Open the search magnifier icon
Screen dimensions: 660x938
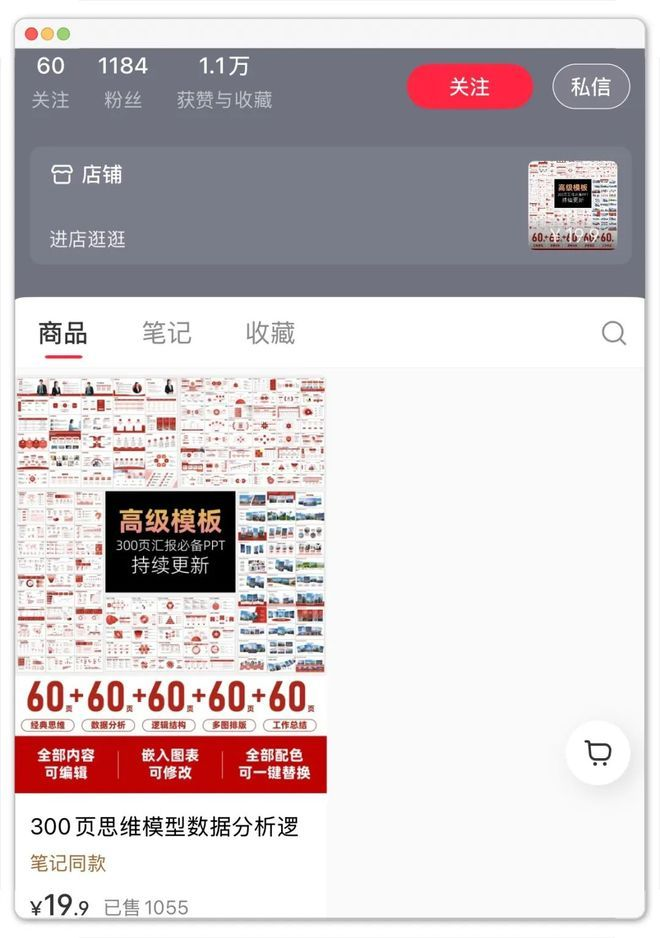click(614, 333)
